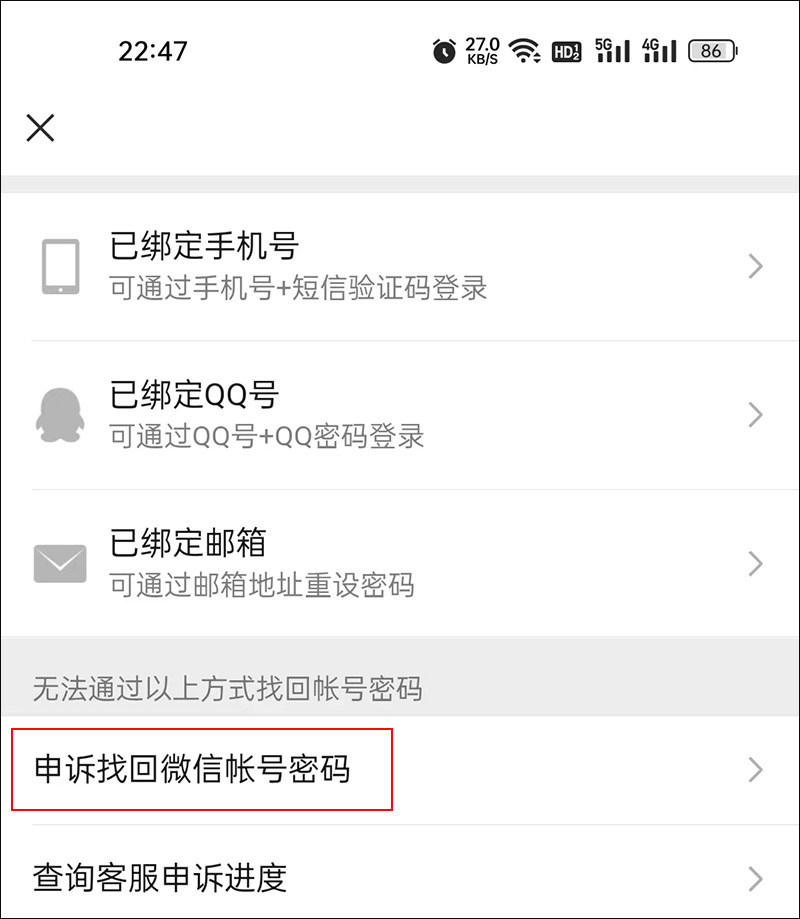Tap the phone icon beside 已绑定手机号
The height and width of the screenshot is (919, 800).
pos(60,264)
